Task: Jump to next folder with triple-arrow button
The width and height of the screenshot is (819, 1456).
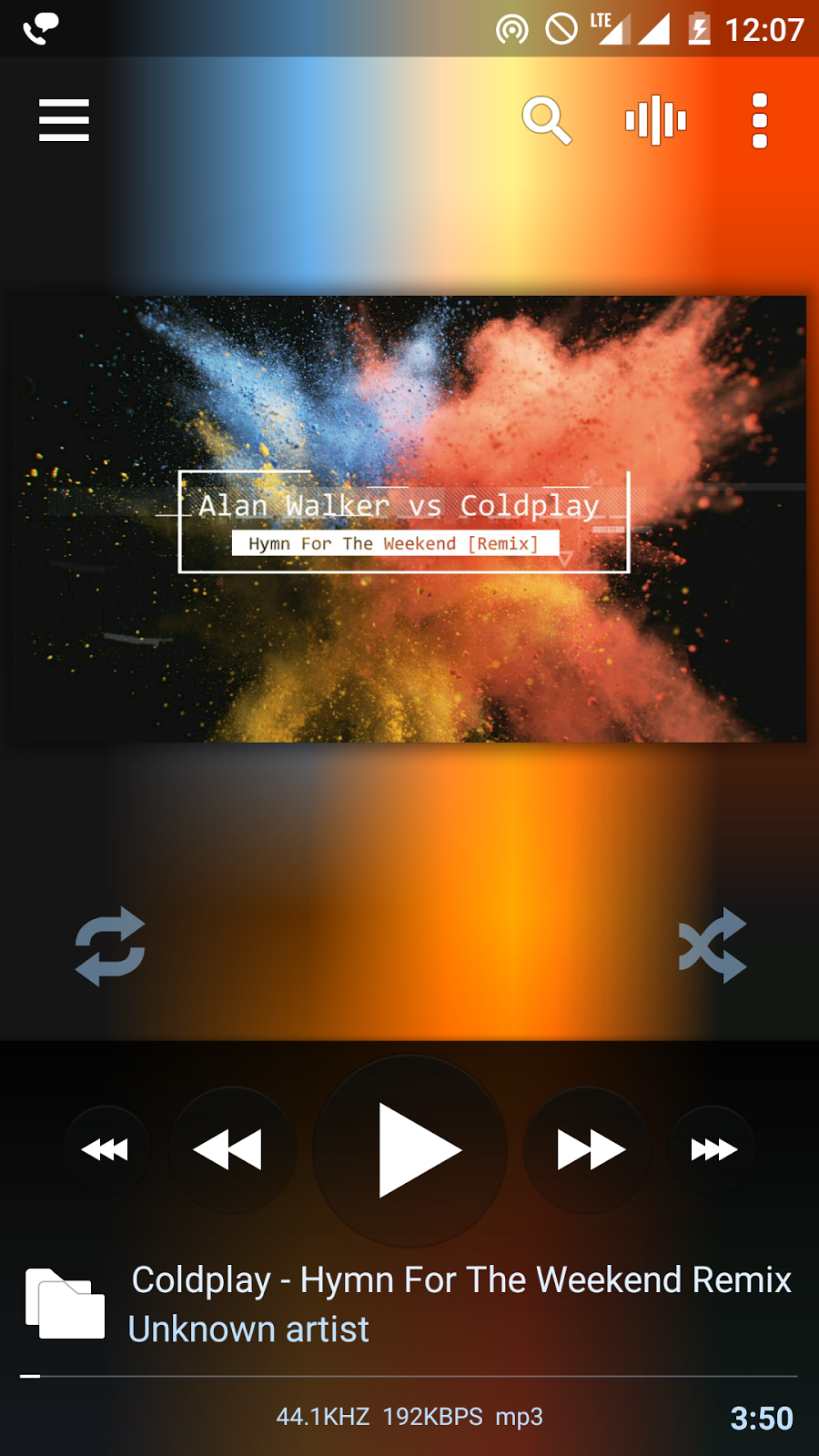Action: click(x=713, y=1149)
